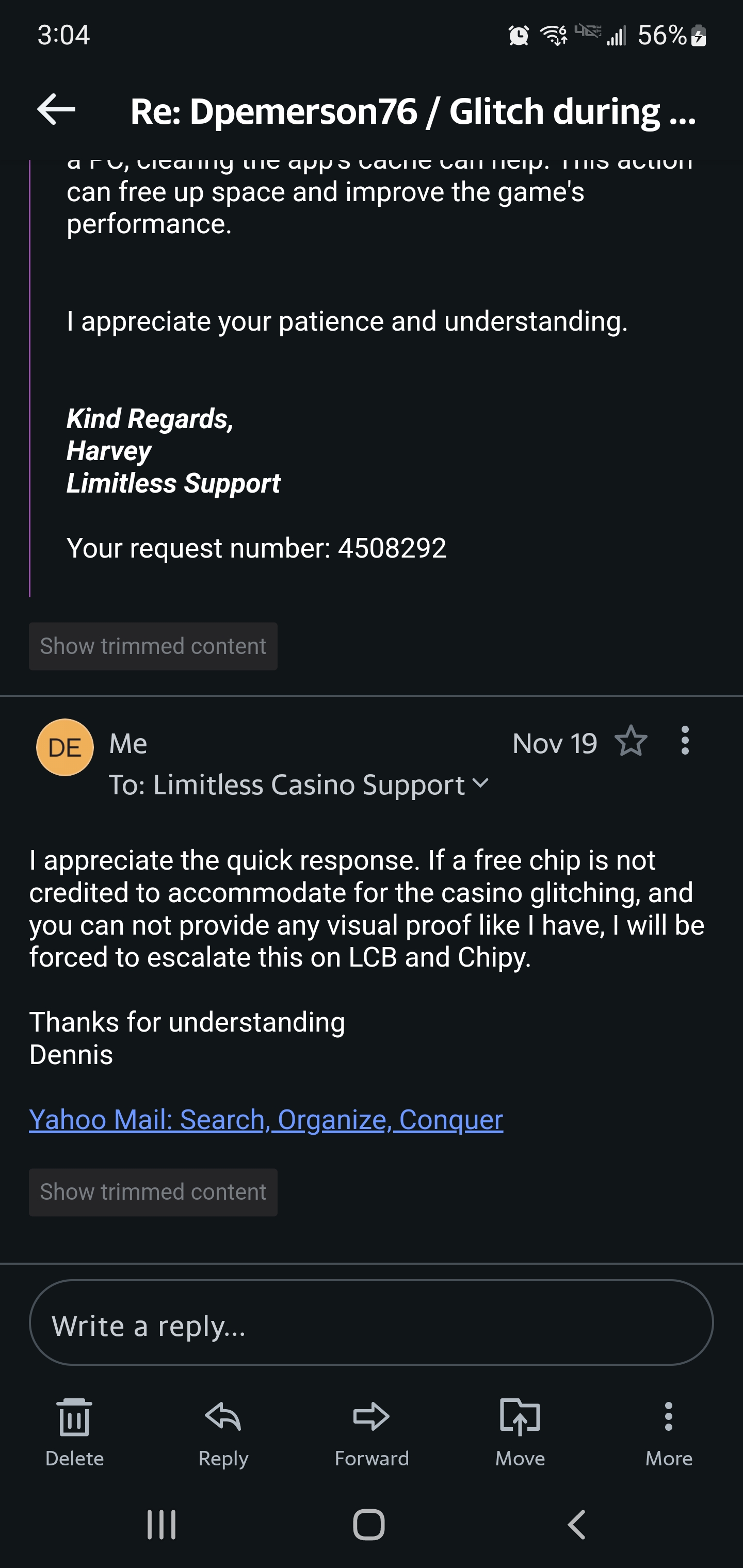
Task: Move email to another folder
Action: tap(520, 1432)
